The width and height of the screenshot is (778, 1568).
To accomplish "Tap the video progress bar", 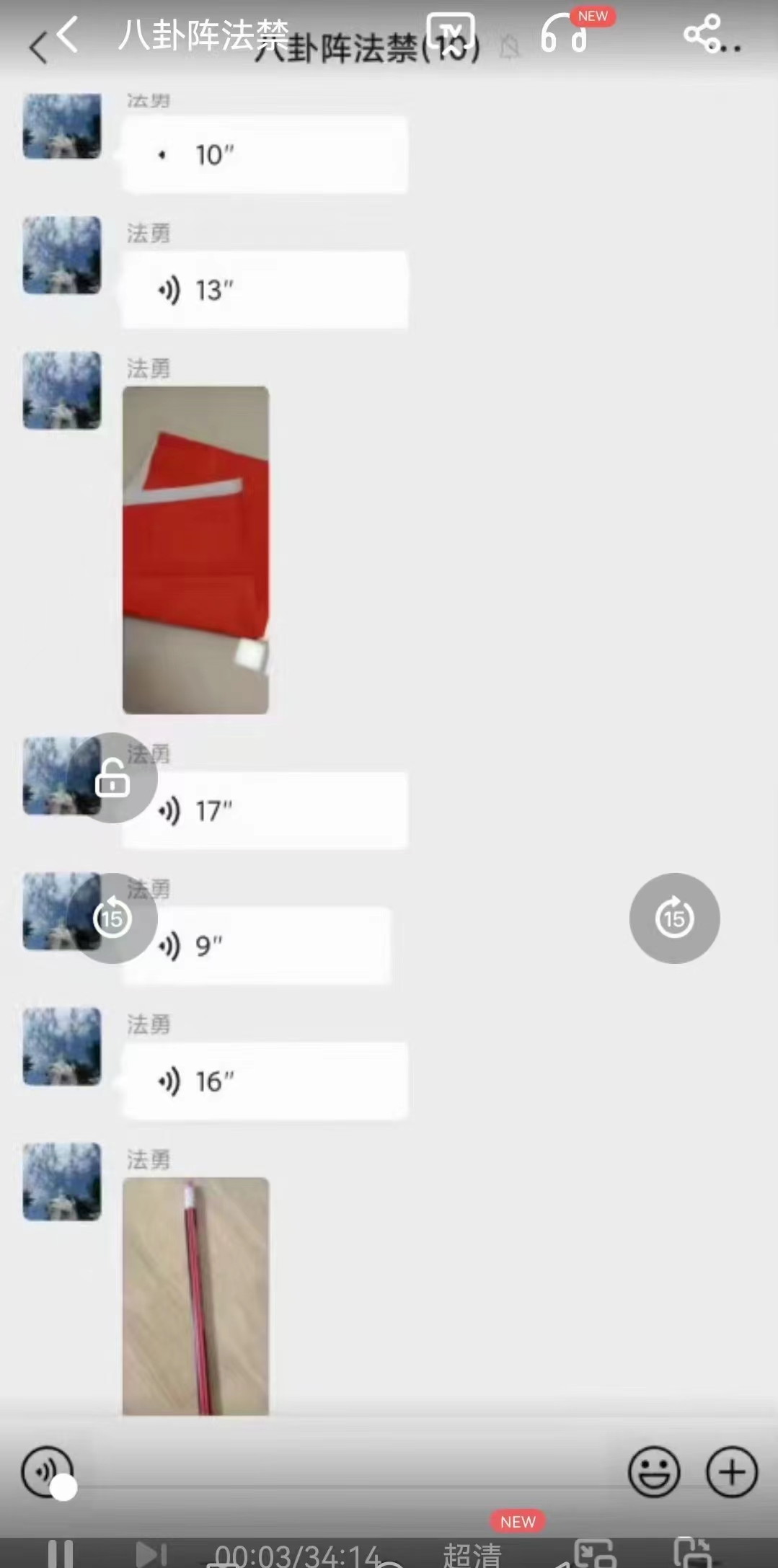I will tap(346, 1487).
